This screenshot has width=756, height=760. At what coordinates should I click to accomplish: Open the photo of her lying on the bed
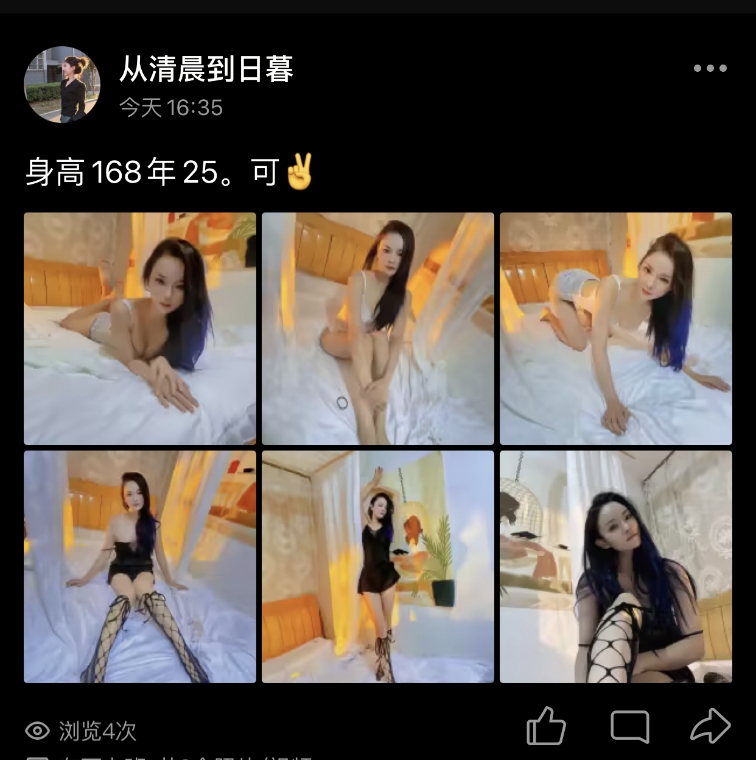pos(140,328)
